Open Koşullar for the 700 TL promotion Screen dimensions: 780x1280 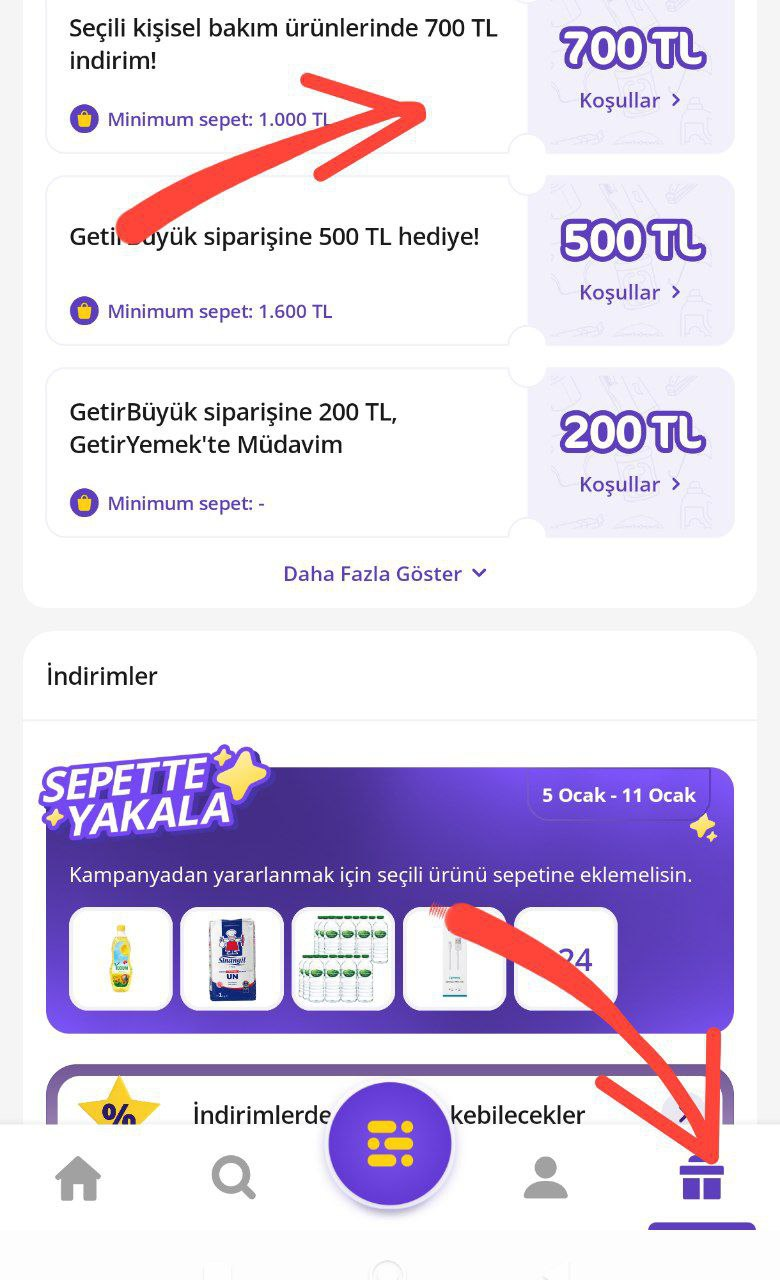pos(629,100)
